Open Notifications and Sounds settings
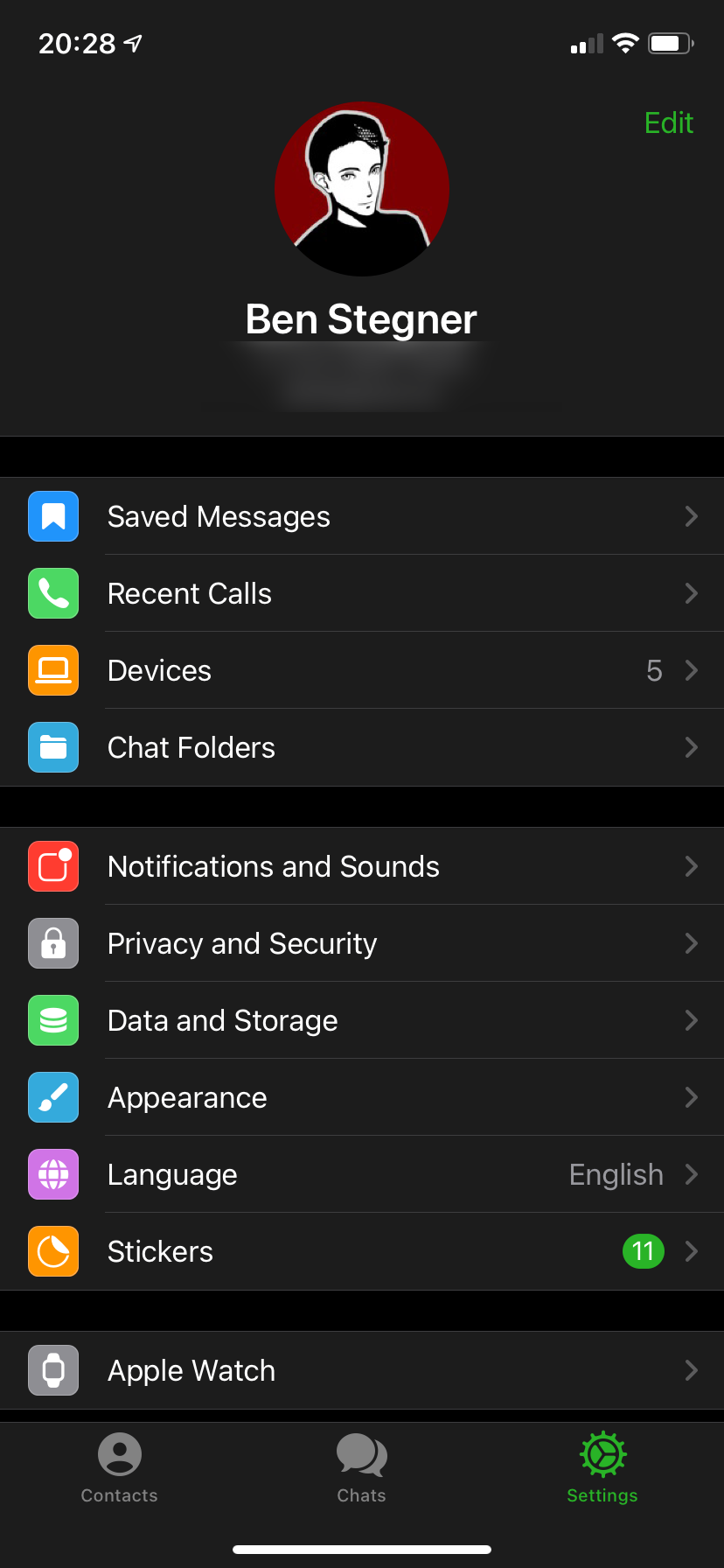The image size is (724, 1568). pyautogui.click(x=362, y=866)
